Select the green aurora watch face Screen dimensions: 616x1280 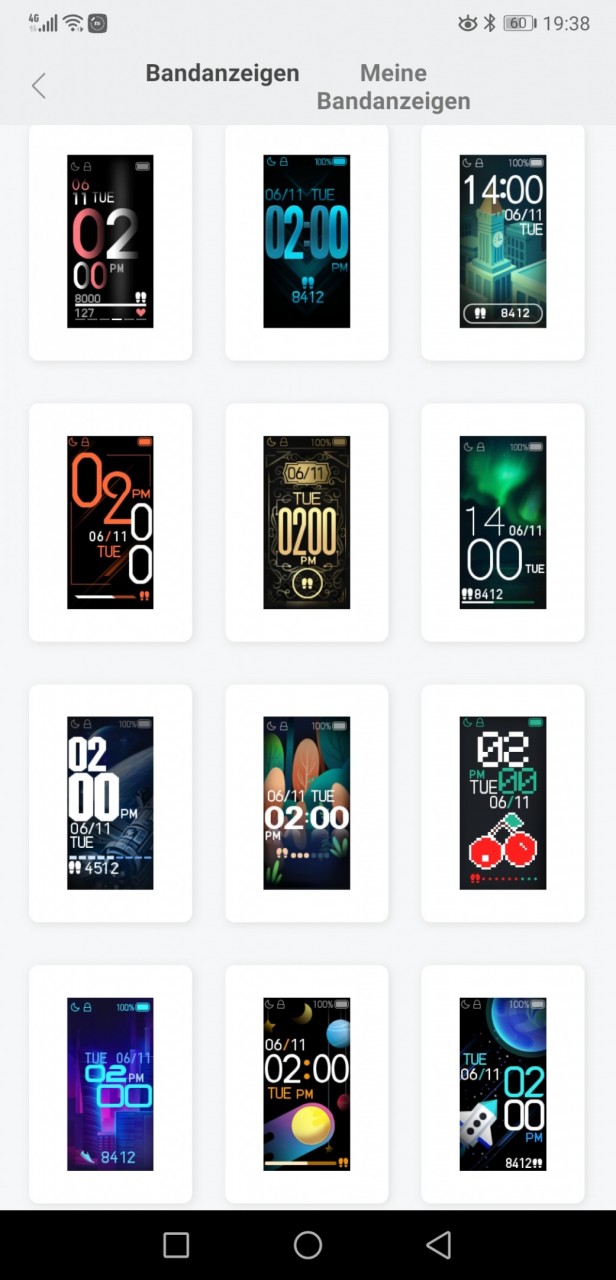[502, 522]
